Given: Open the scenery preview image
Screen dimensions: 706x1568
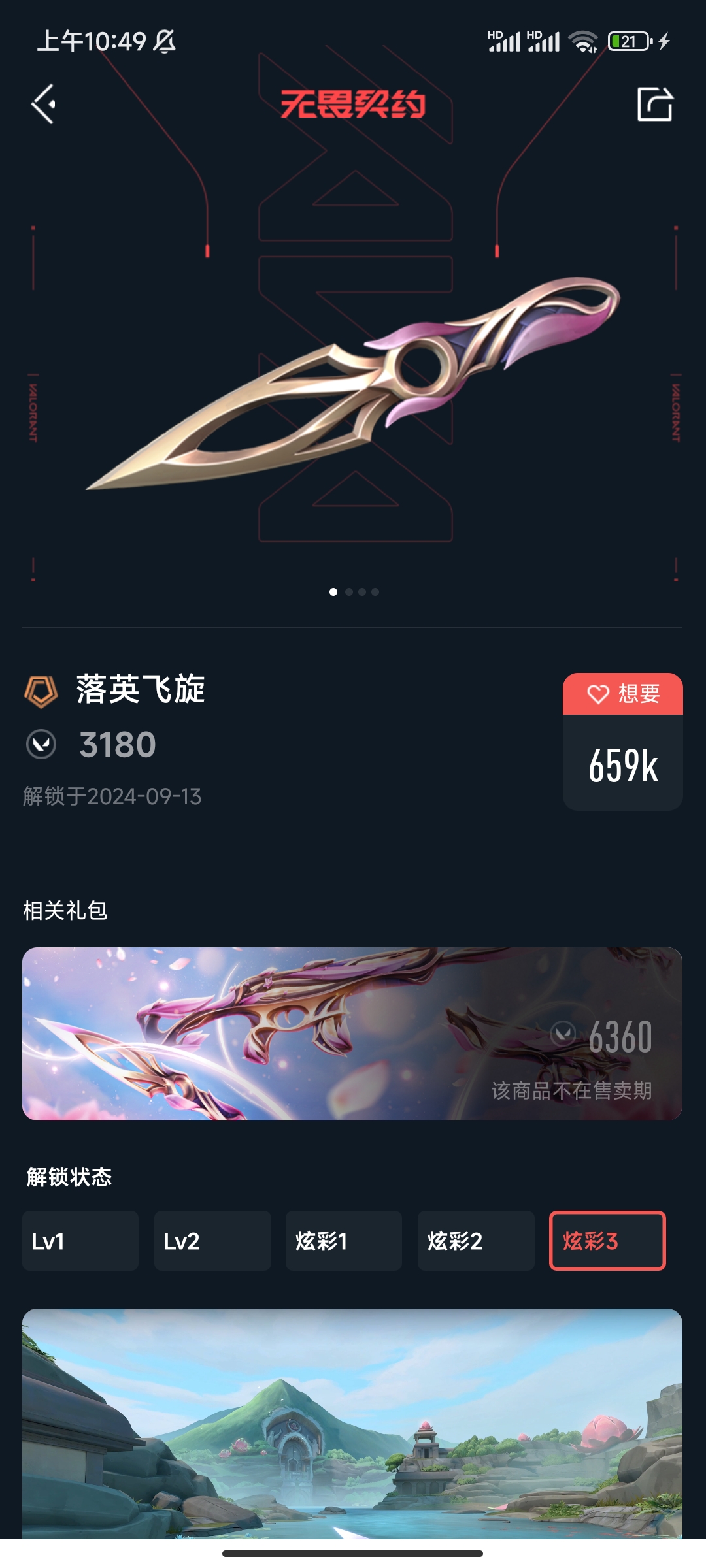Looking at the screenshot, I should click(x=352, y=1424).
